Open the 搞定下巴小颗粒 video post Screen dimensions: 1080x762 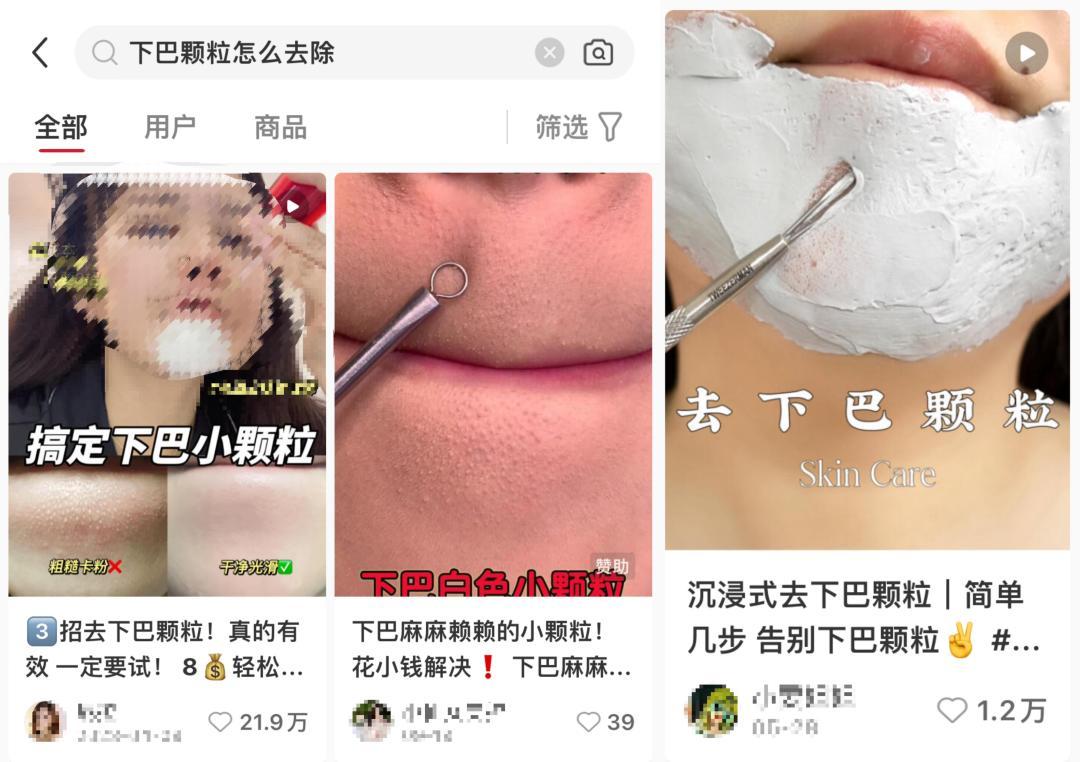click(x=167, y=384)
